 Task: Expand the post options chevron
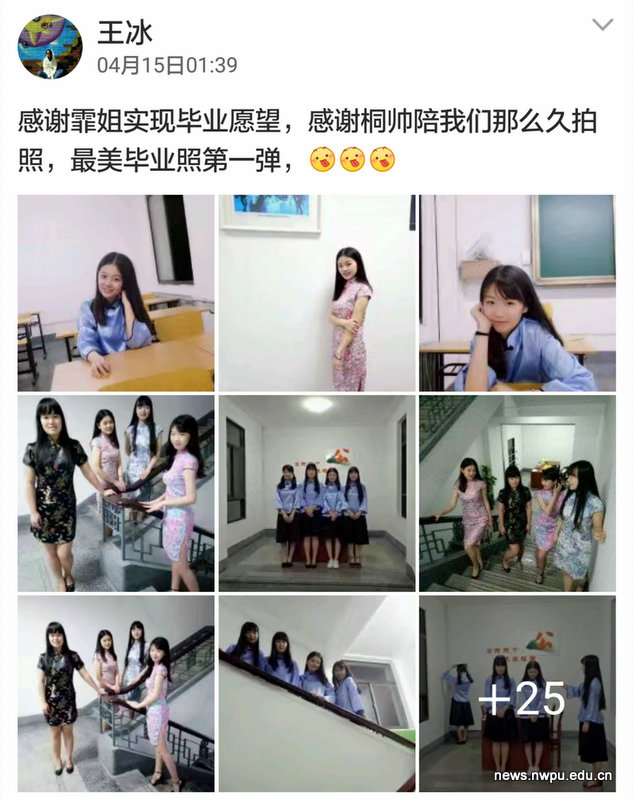(x=602, y=25)
